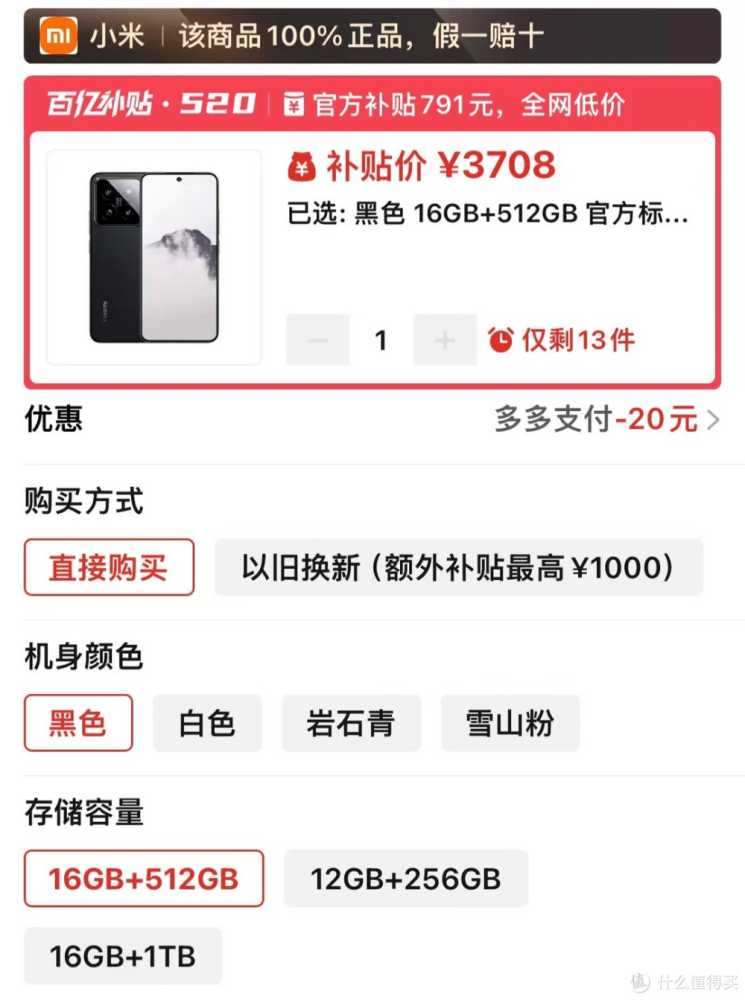The image size is (745, 1000).
Task: Select 12GB+256GB storage capacity
Action: pos(405,879)
